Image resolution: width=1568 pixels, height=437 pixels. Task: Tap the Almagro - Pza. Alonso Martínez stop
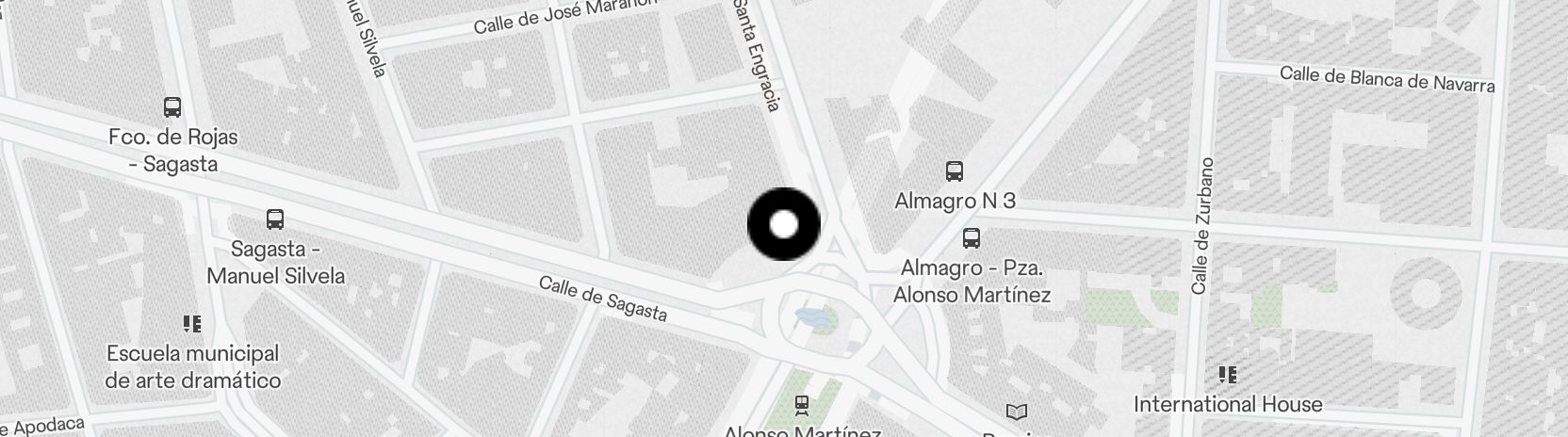coord(972,238)
